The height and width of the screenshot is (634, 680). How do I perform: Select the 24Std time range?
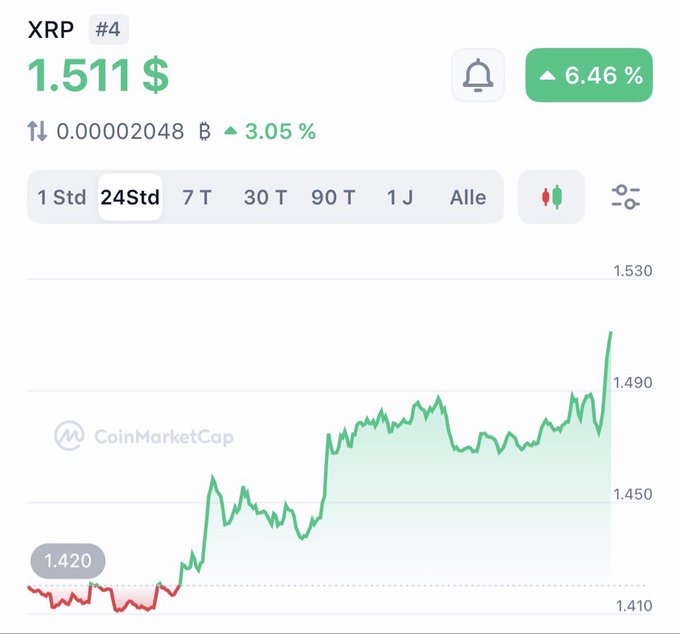130,197
